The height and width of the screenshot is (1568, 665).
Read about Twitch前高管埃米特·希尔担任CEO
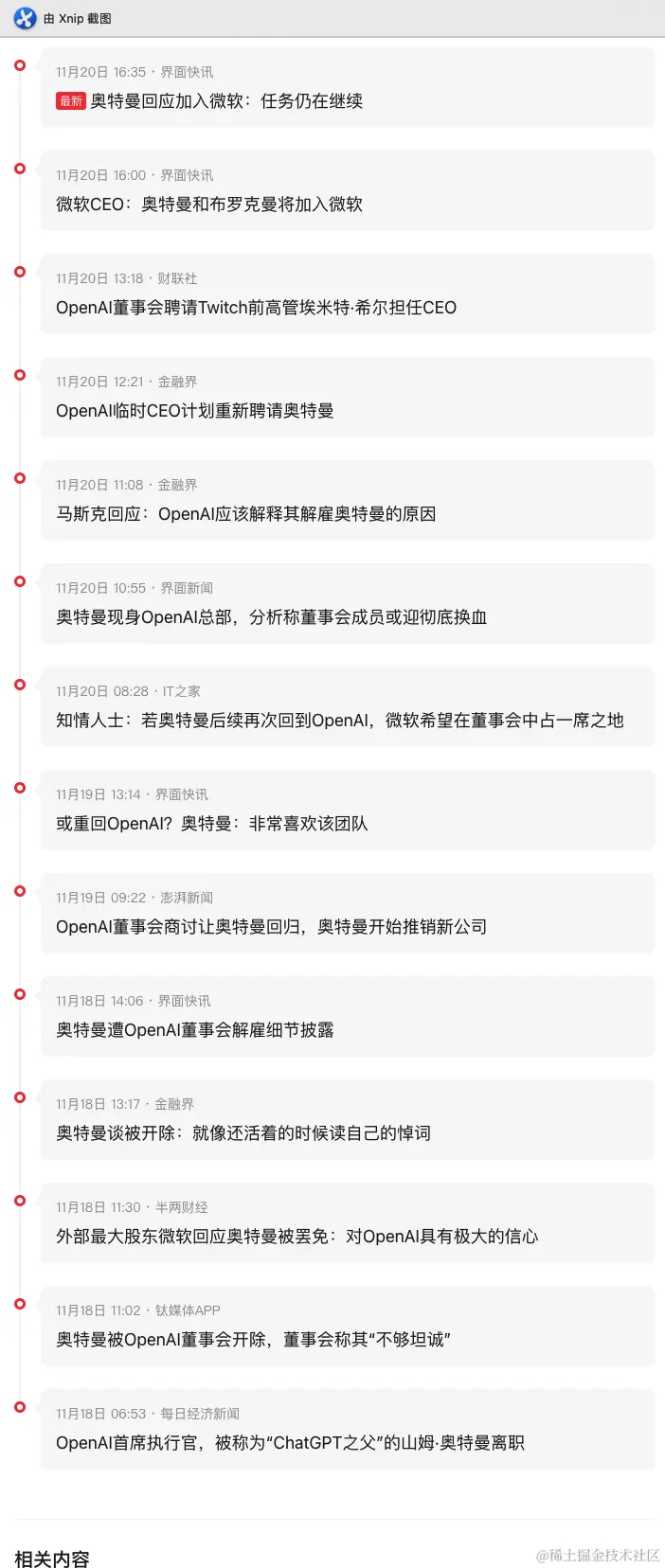(x=256, y=308)
